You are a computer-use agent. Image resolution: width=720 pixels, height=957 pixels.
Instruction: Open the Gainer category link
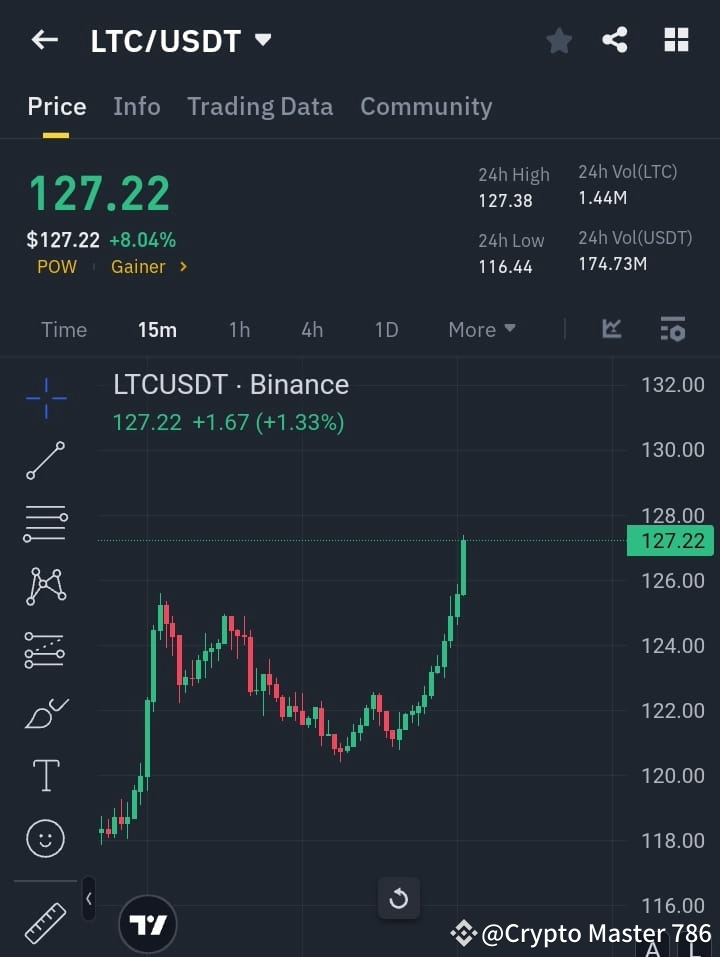point(141,267)
